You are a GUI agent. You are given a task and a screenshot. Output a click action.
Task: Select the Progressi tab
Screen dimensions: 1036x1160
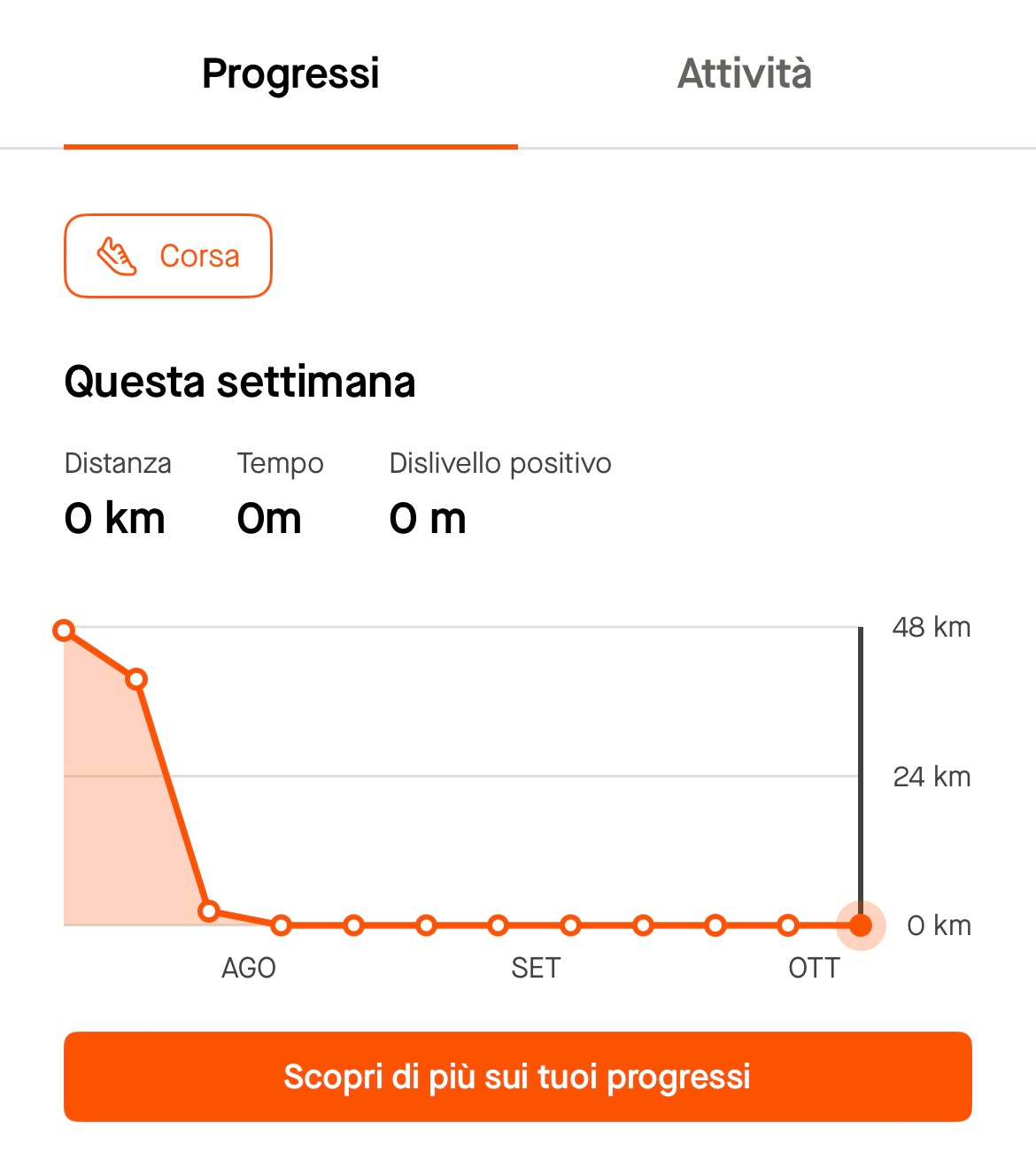pyautogui.click(x=290, y=74)
